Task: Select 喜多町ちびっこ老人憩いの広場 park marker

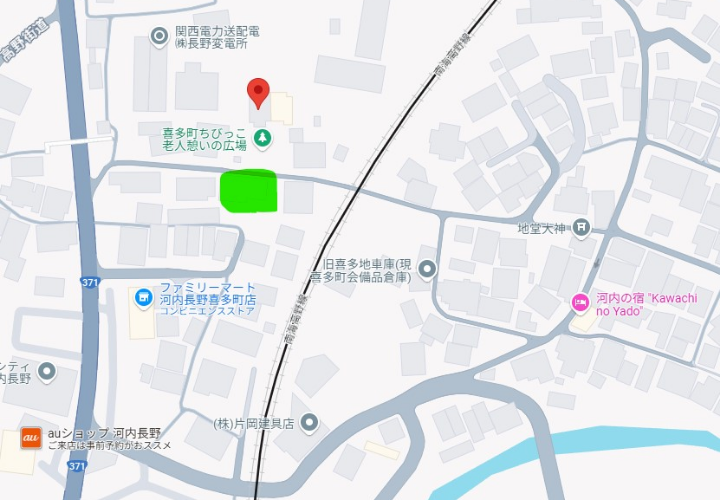Action: point(262,138)
